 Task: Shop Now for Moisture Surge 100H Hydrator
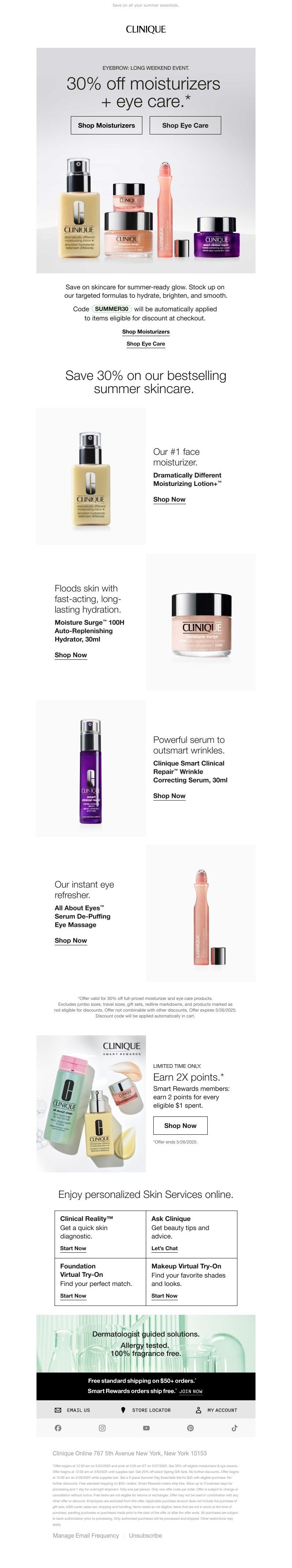pos(70,655)
